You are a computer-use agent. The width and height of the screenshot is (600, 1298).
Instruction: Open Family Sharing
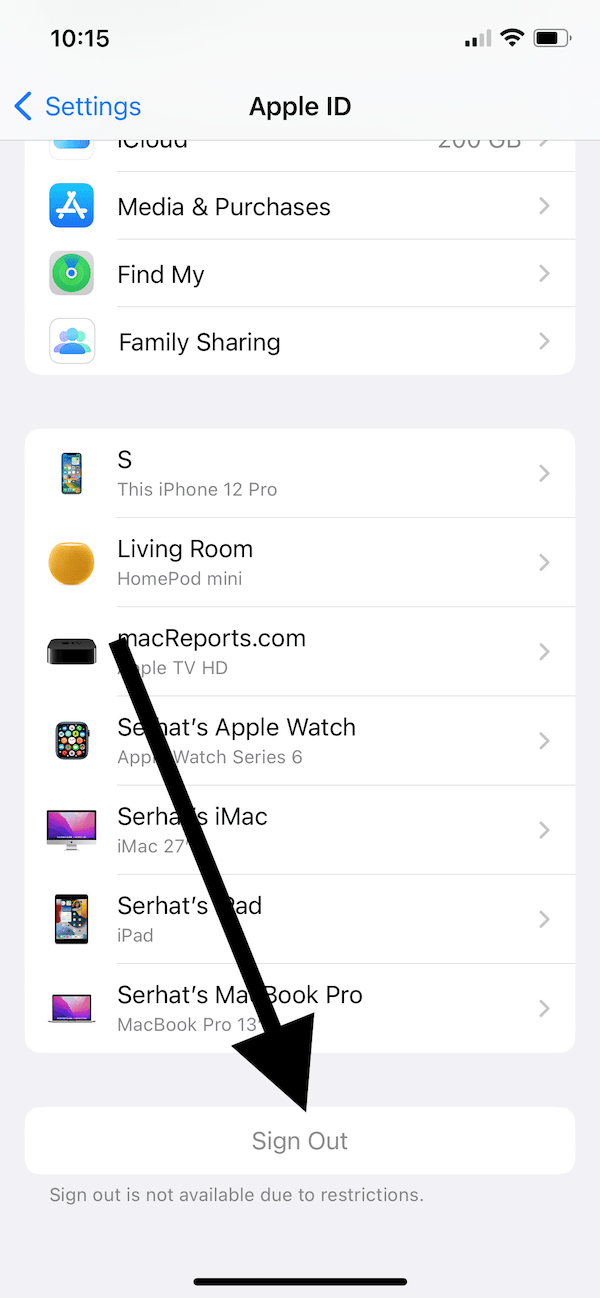coord(300,342)
